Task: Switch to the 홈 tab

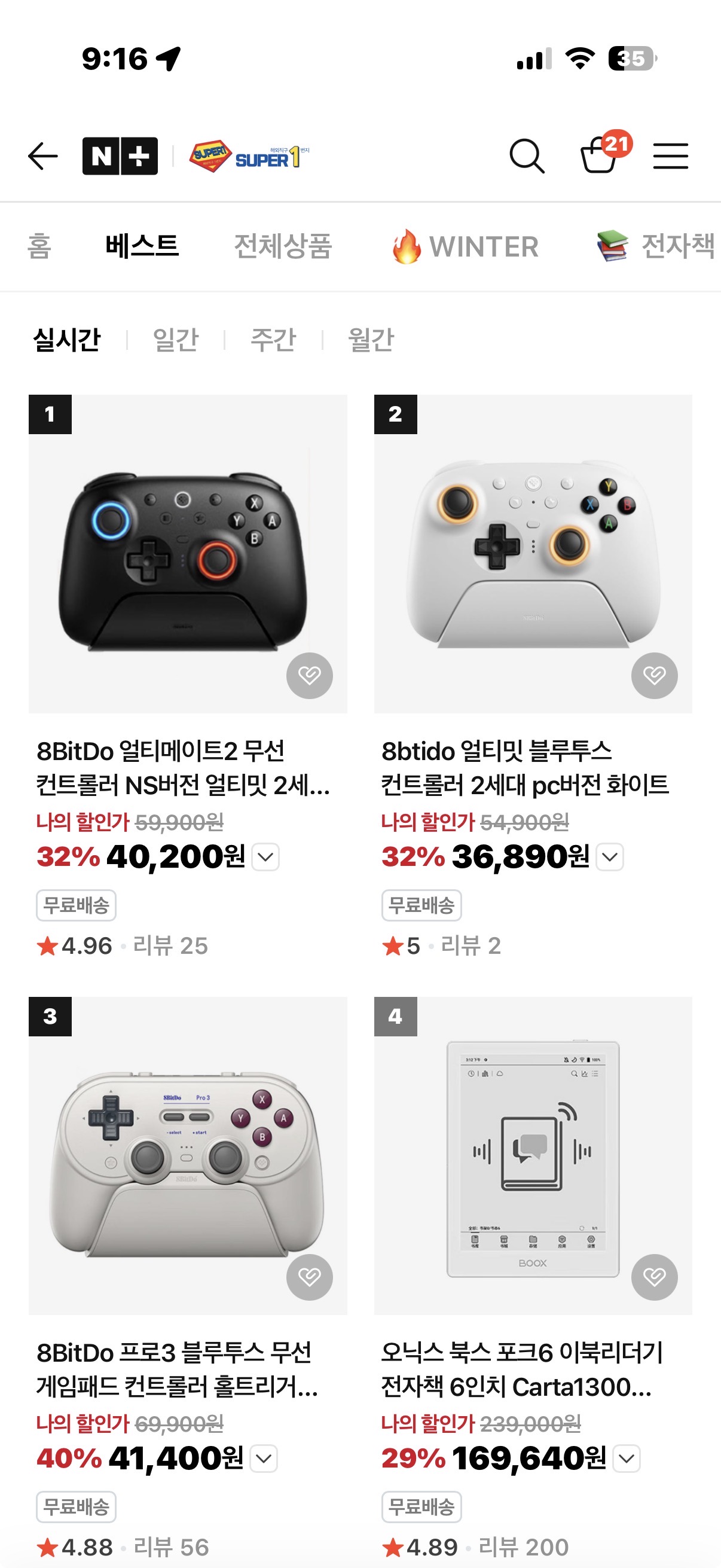Action: [39, 246]
